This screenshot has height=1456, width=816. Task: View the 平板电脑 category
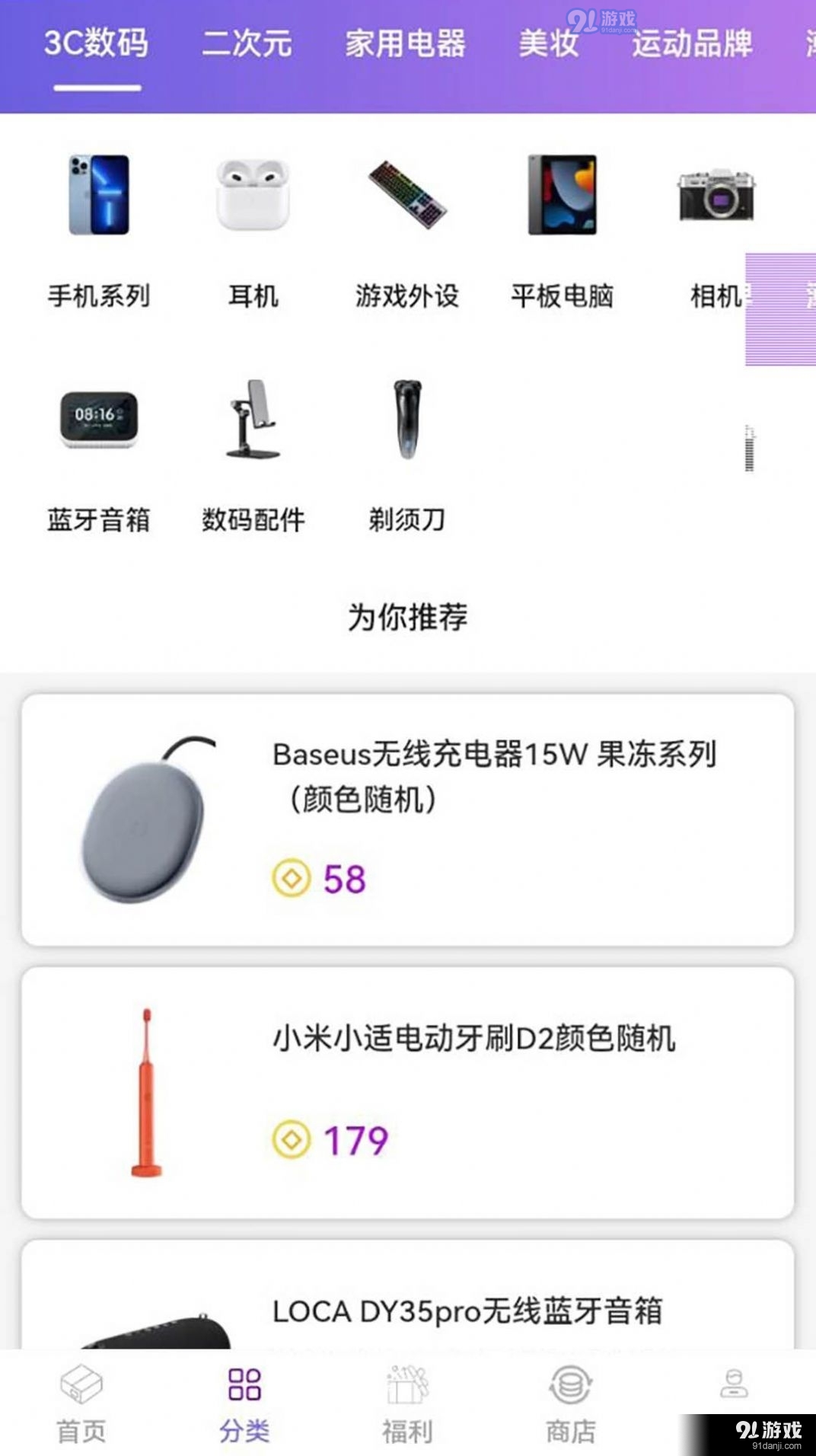pyautogui.click(x=562, y=228)
